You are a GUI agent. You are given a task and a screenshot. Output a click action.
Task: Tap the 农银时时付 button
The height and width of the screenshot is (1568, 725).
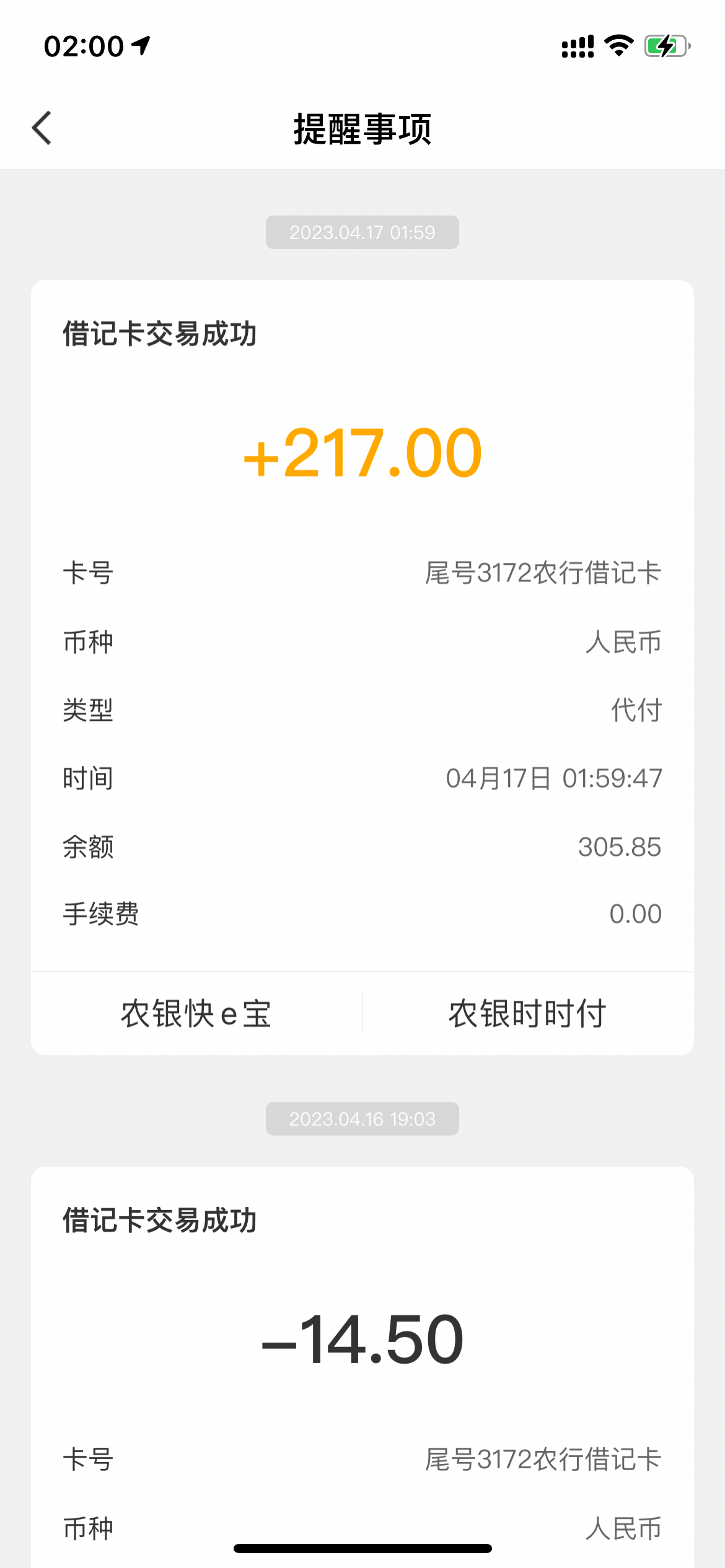click(527, 1014)
